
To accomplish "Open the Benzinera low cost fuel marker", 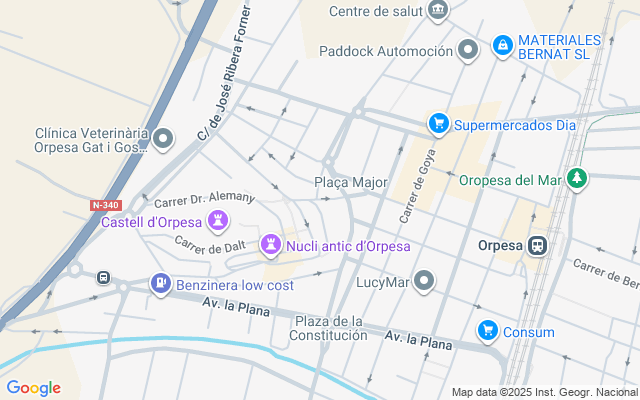I will [160, 285].
